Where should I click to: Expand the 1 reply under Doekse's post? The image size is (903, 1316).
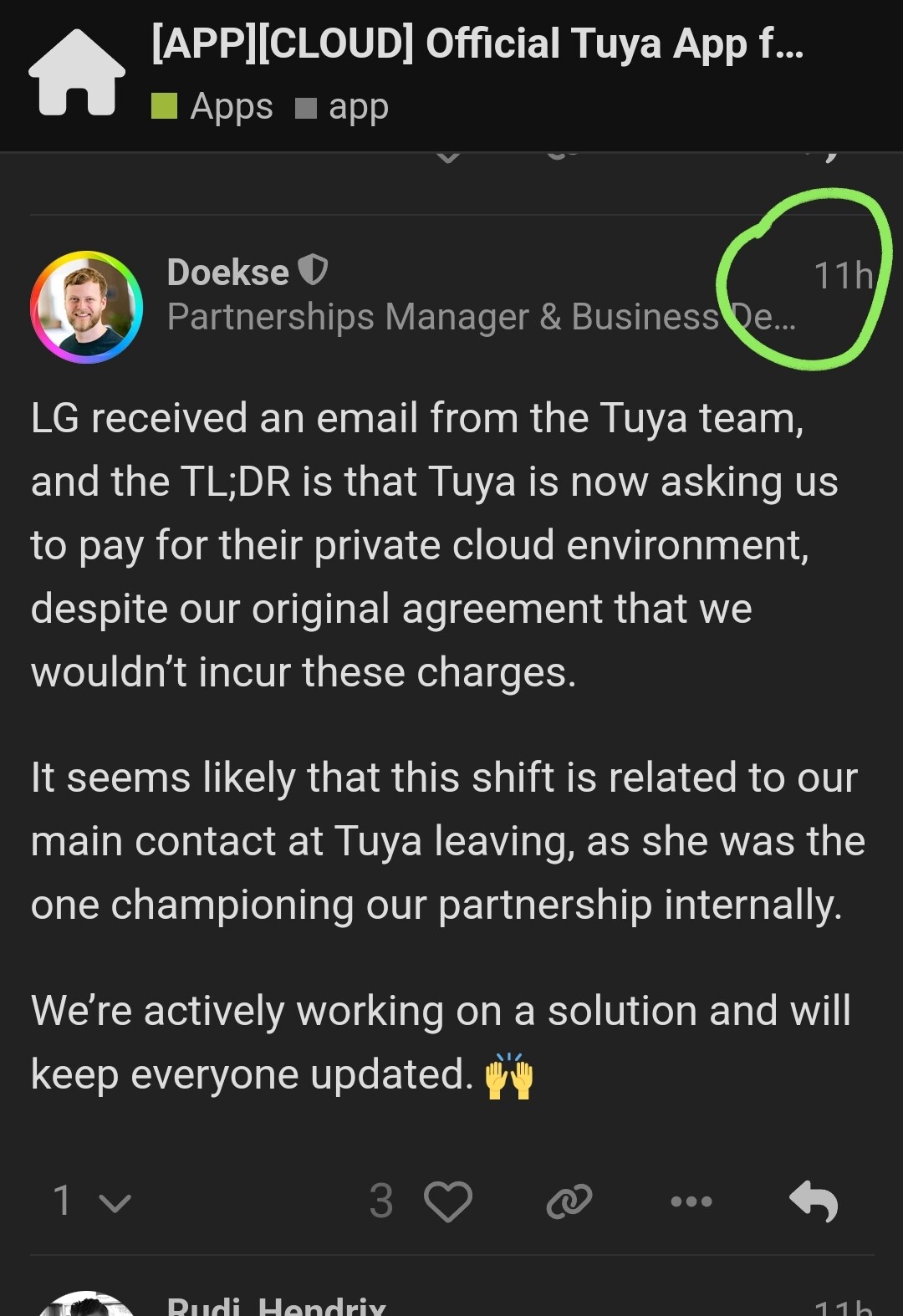coord(92,1201)
